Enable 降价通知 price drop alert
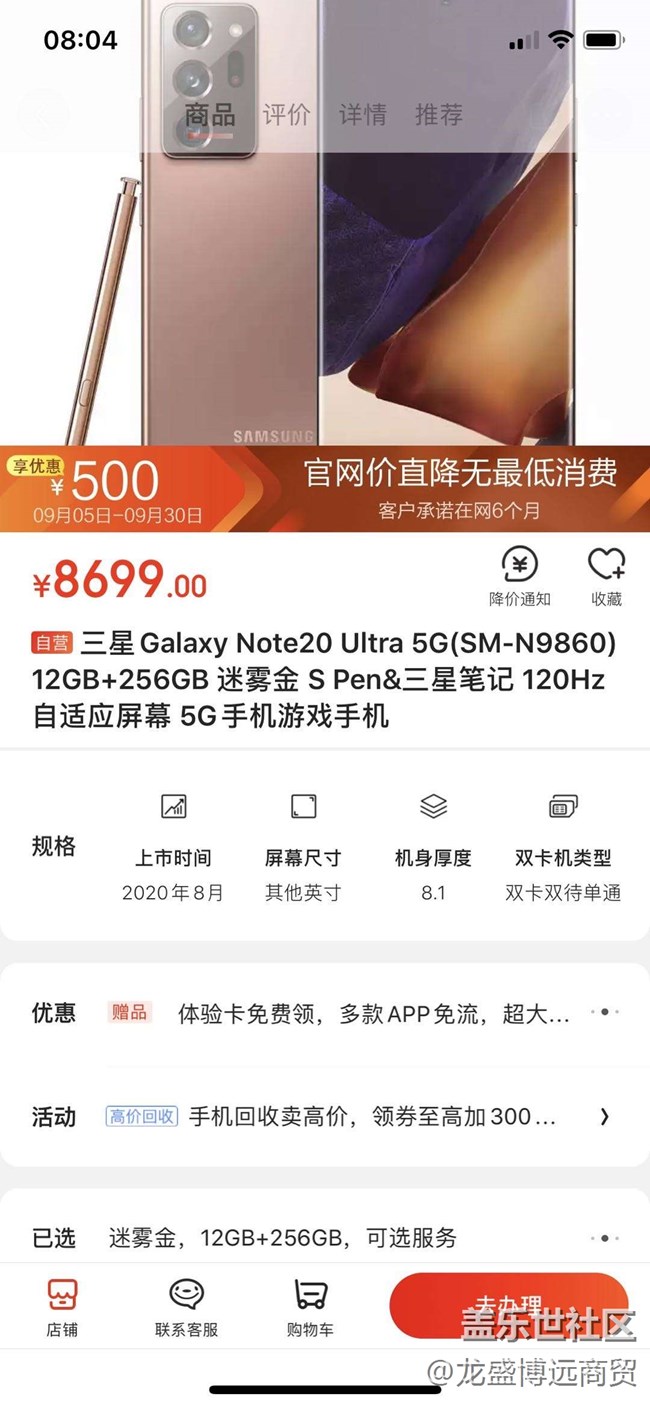Viewport: 650px width, 1408px height. click(519, 578)
